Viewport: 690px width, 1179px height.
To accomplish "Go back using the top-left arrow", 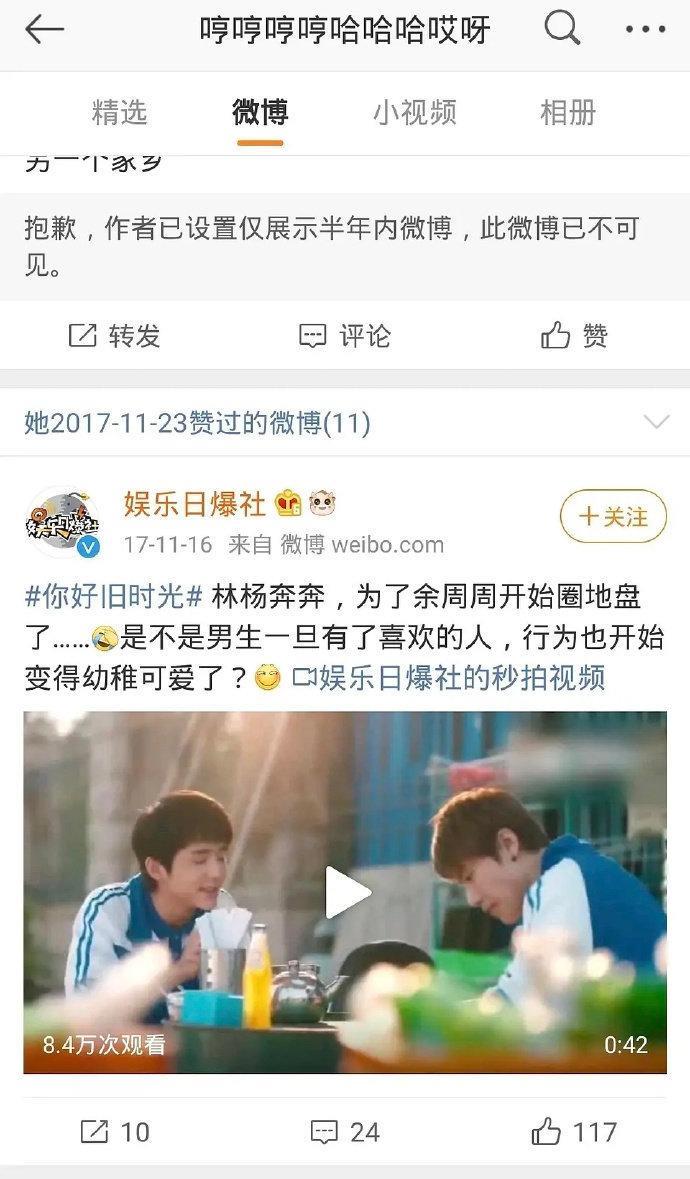I will [44, 30].
